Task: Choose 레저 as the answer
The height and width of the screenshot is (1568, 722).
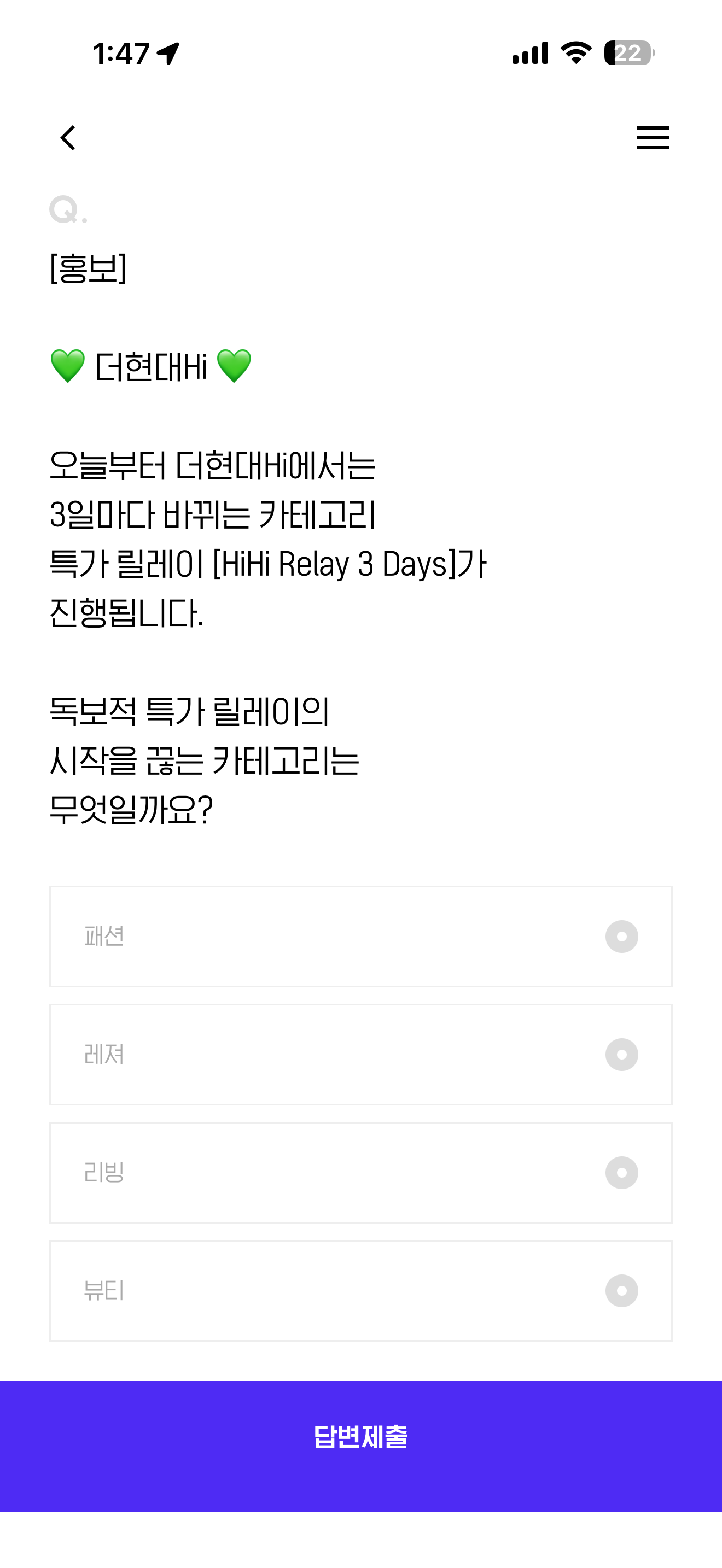Action: [361, 1054]
